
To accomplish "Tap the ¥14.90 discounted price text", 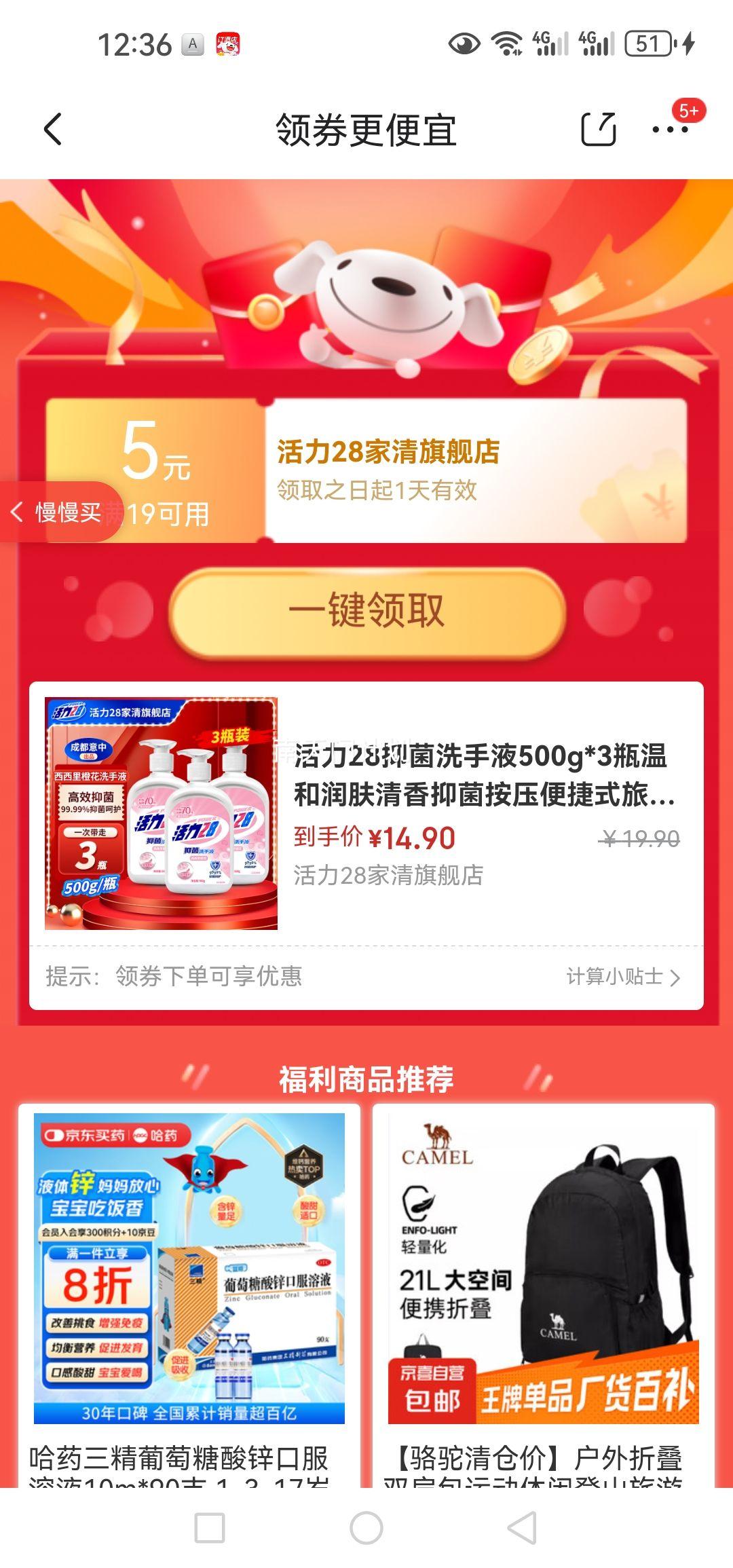I will (407, 840).
